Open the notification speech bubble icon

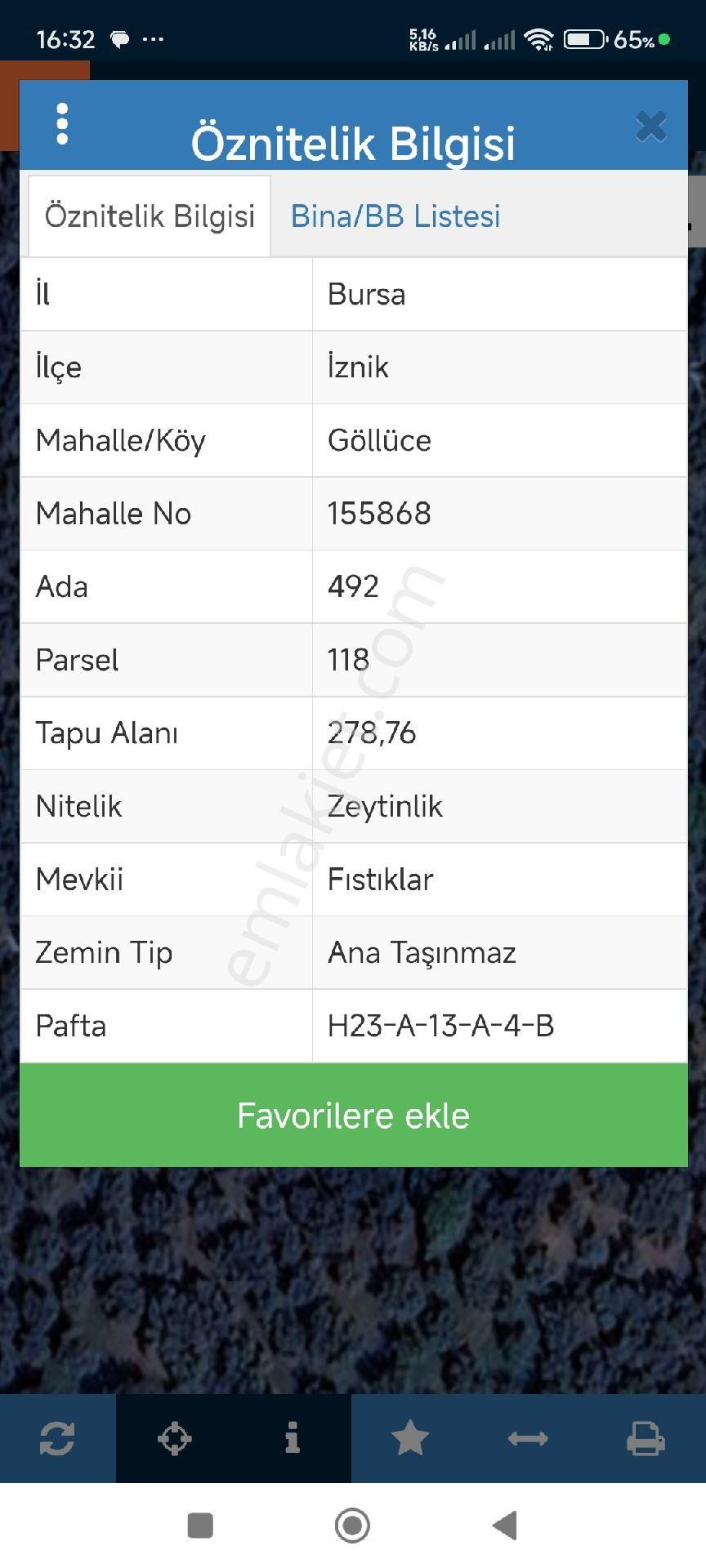click(x=119, y=39)
